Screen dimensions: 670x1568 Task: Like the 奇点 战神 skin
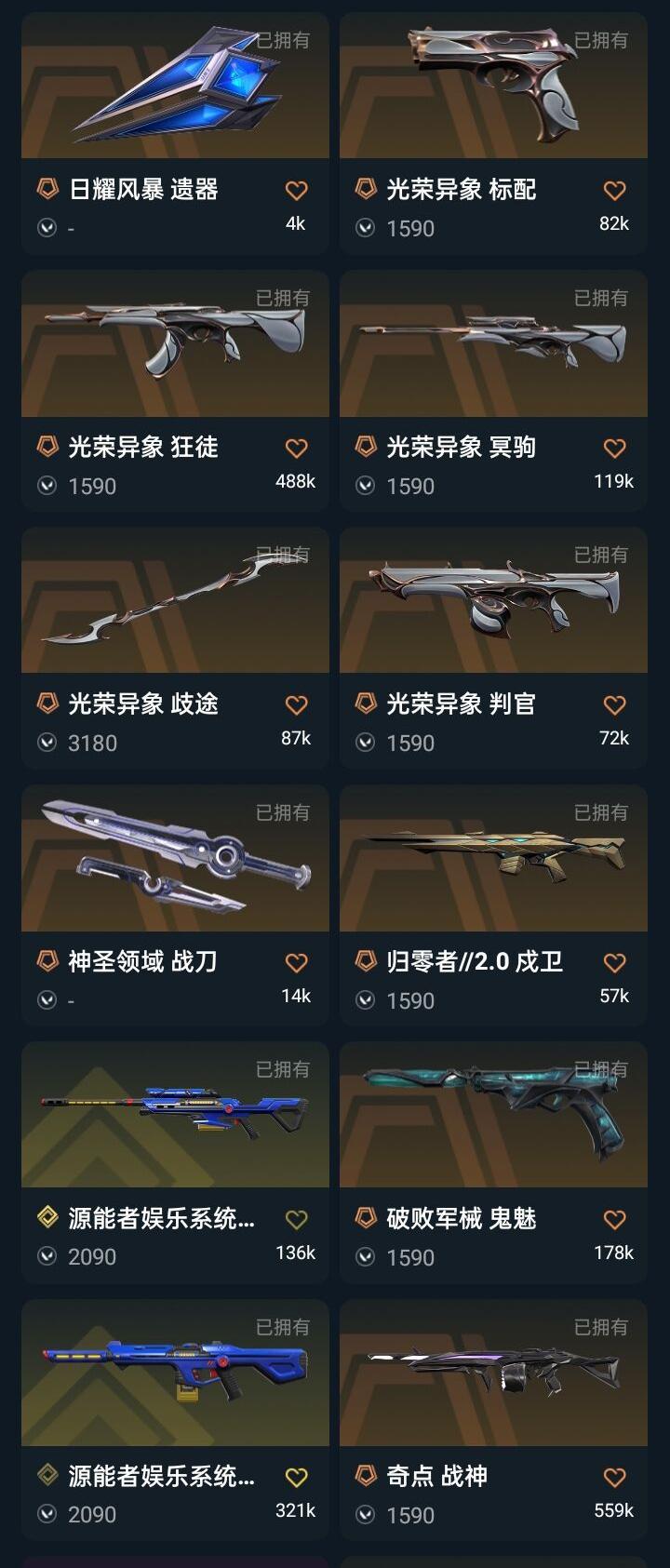coord(614,1478)
